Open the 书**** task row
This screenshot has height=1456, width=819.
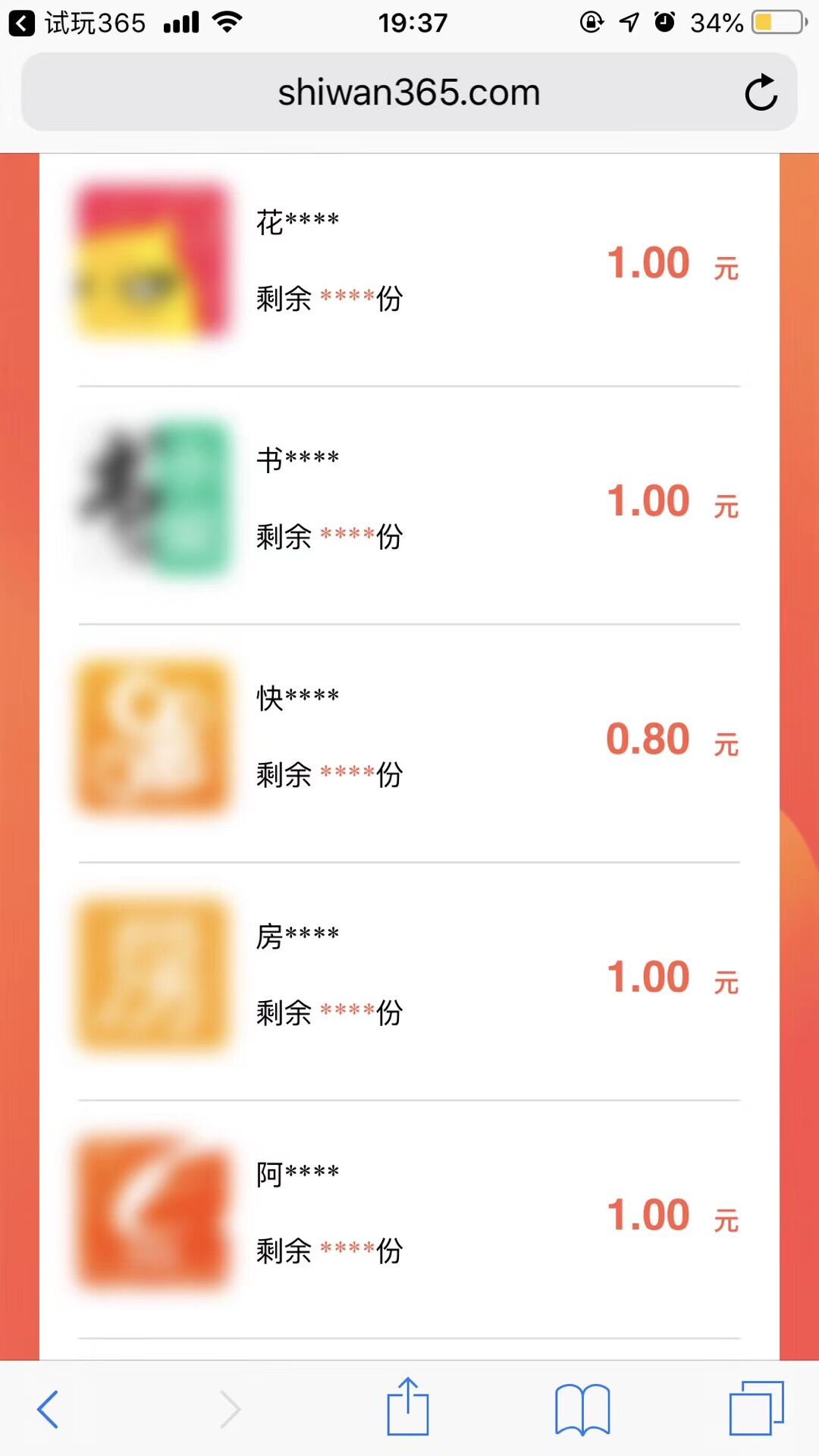pos(409,506)
